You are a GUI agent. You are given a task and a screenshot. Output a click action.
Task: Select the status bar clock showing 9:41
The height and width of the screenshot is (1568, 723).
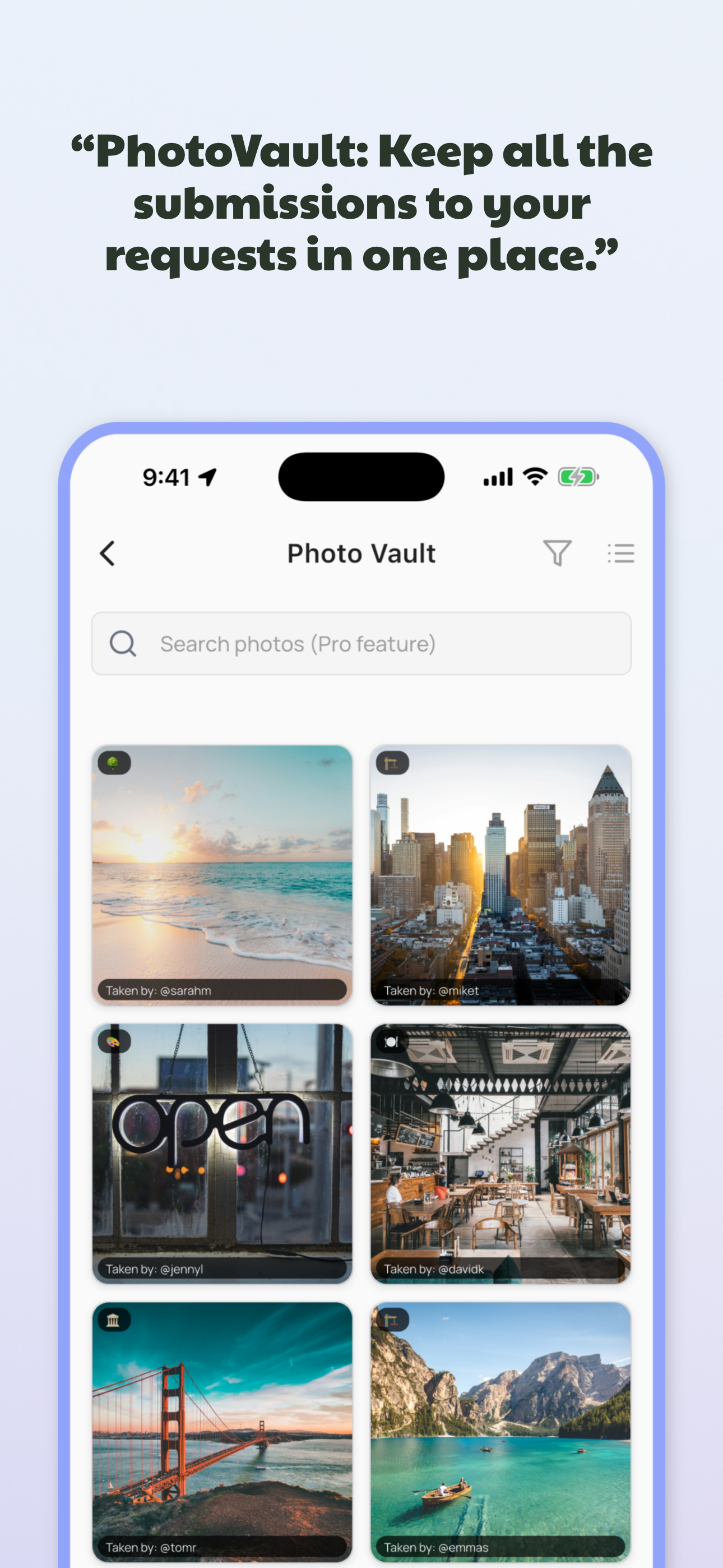tap(165, 477)
